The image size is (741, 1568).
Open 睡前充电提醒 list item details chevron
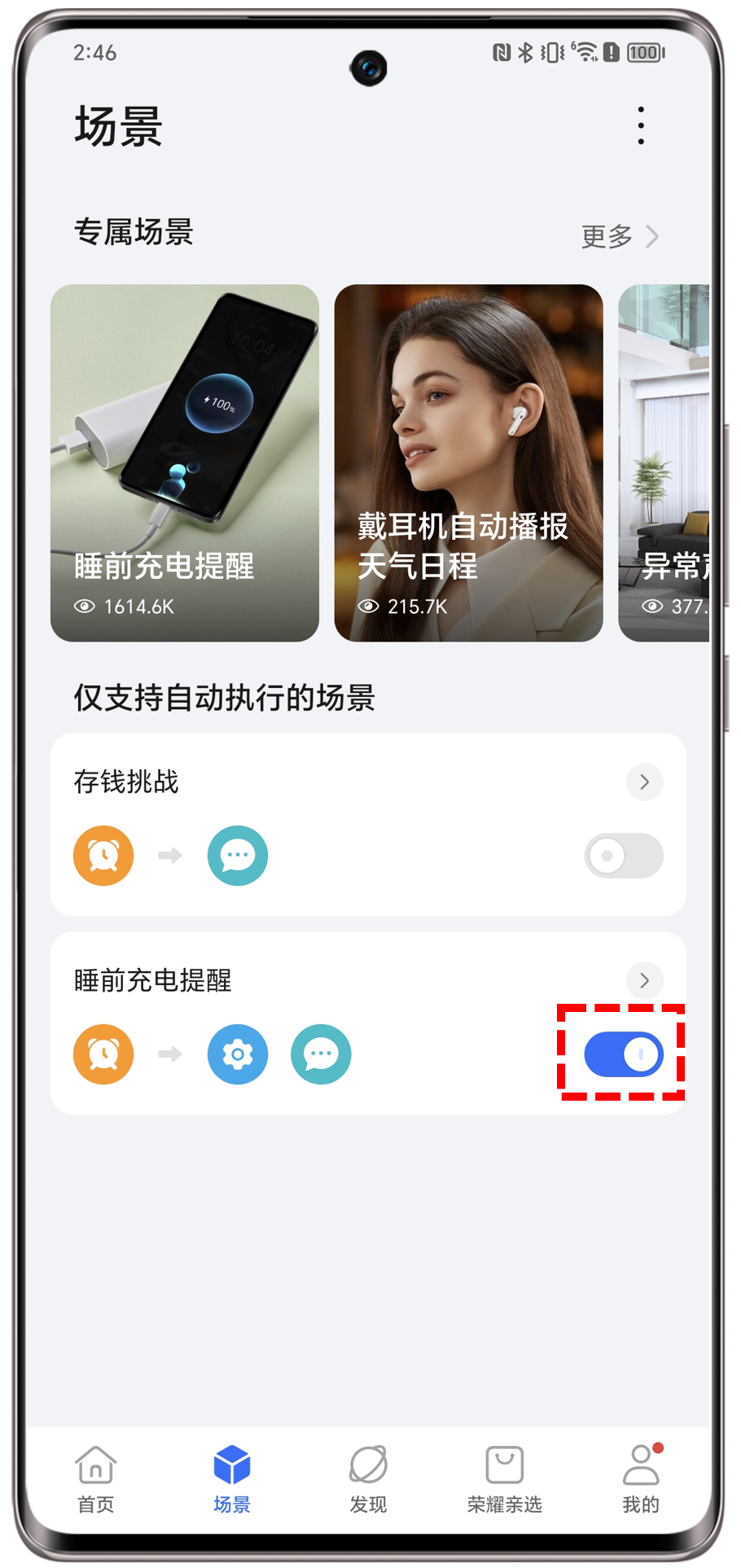click(644, 980)
